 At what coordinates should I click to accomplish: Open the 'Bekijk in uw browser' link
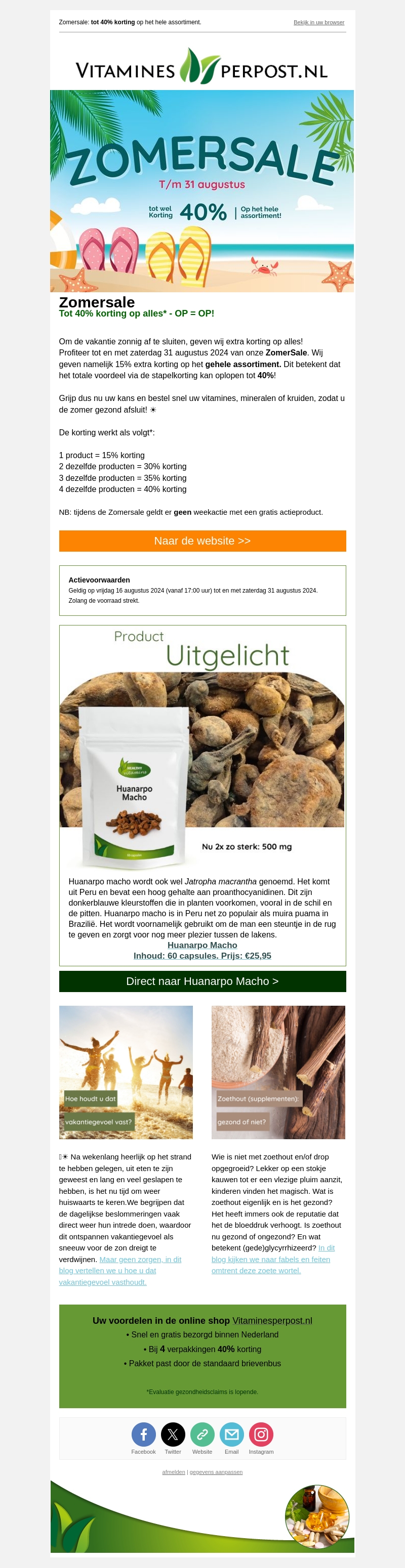coord(318,23)
